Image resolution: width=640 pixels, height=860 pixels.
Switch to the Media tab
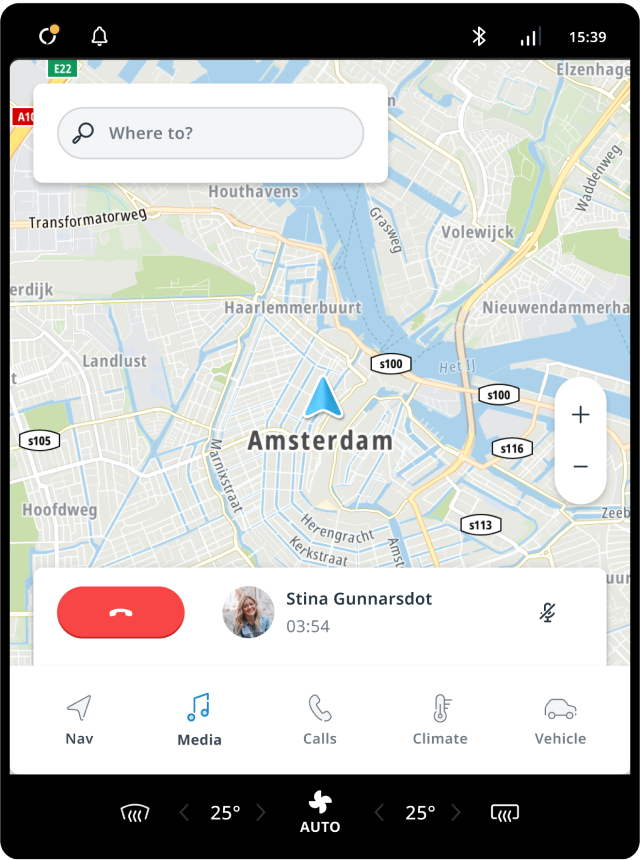click(x=199, y=721)
